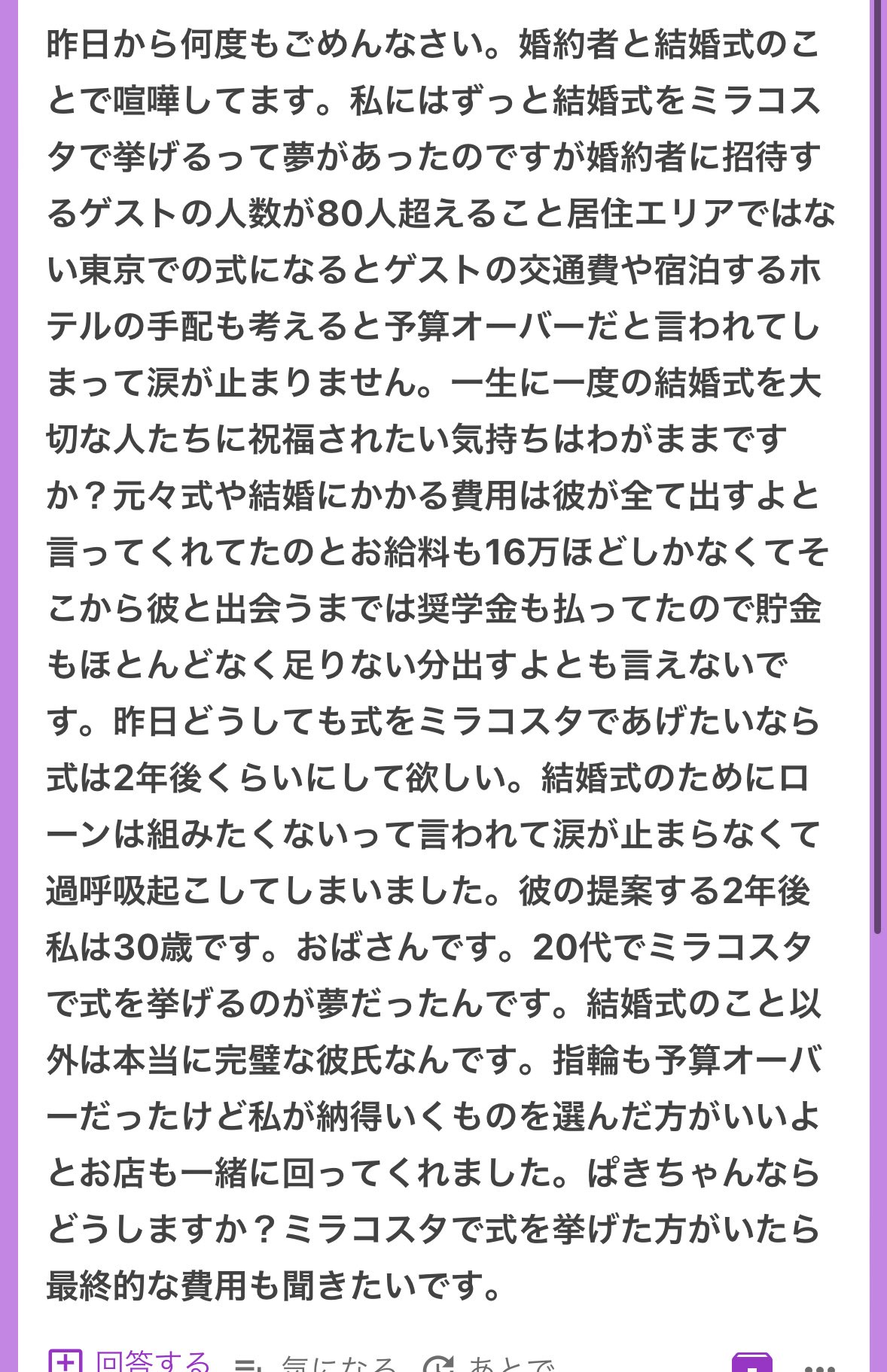Mark question as 気になる
Viewport: 887px width, 1372px height.
tap(316, 1364)
